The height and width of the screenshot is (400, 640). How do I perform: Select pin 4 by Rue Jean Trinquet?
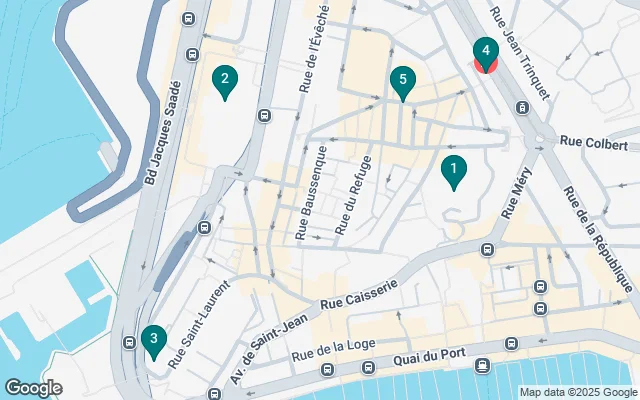[x=485, y=50]
